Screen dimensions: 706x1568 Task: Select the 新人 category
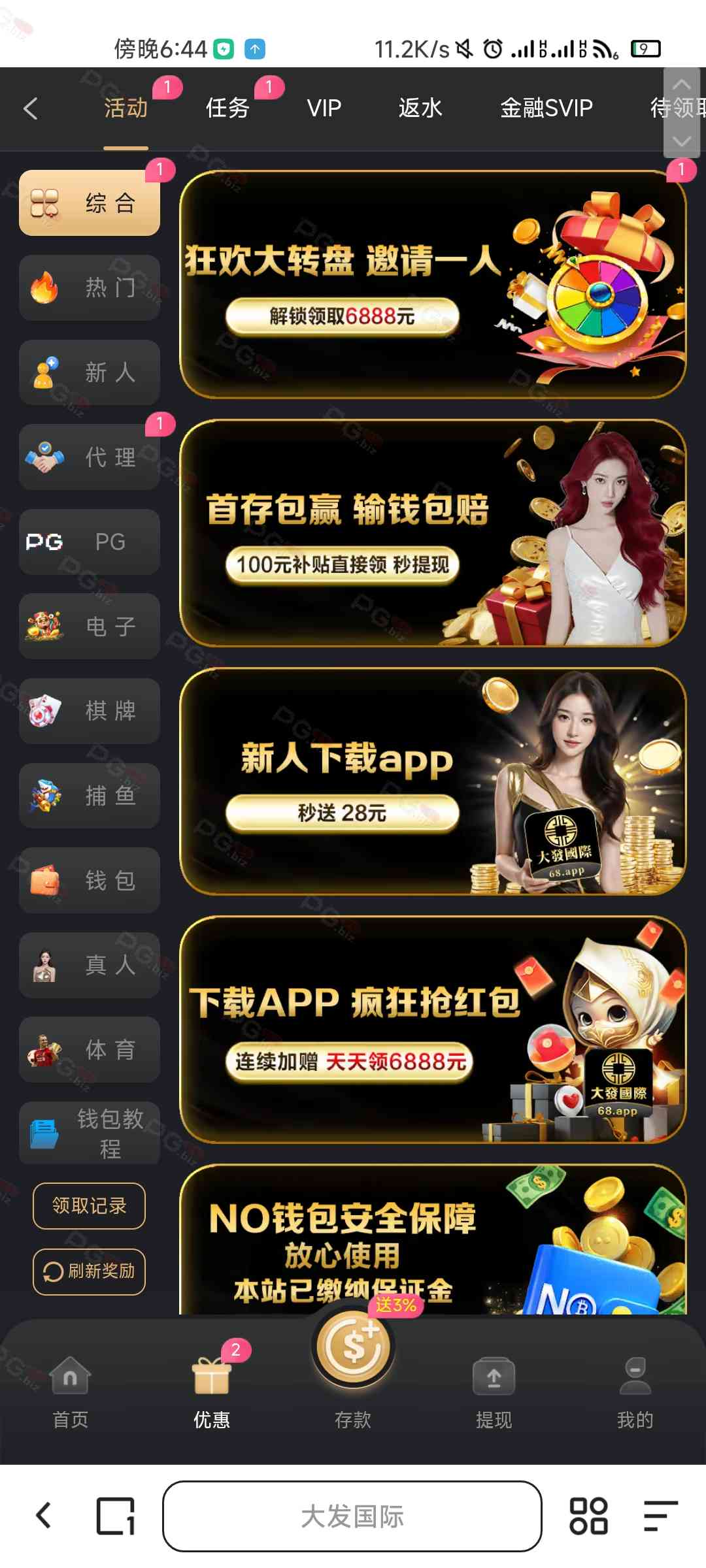(90, 372)
